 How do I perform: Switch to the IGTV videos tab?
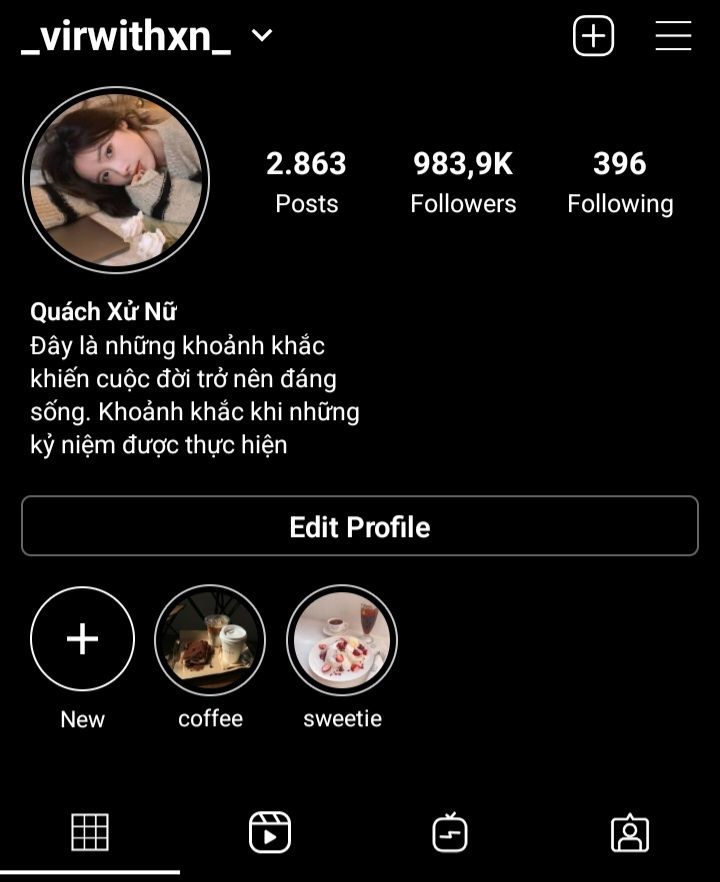[x=450, y=832]
